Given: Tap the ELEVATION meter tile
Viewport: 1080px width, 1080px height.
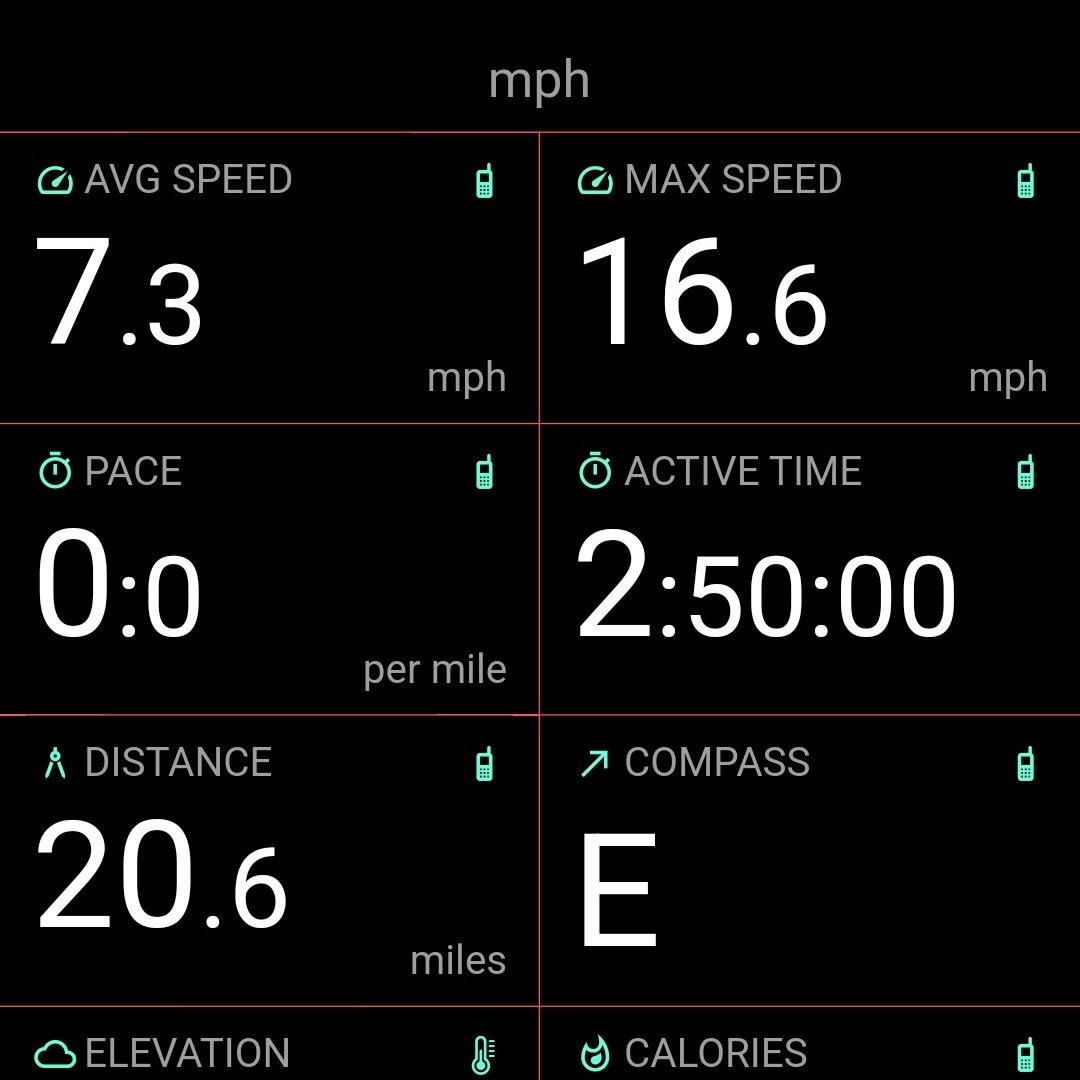Looking at the screenshot, I should point(269,1043).
